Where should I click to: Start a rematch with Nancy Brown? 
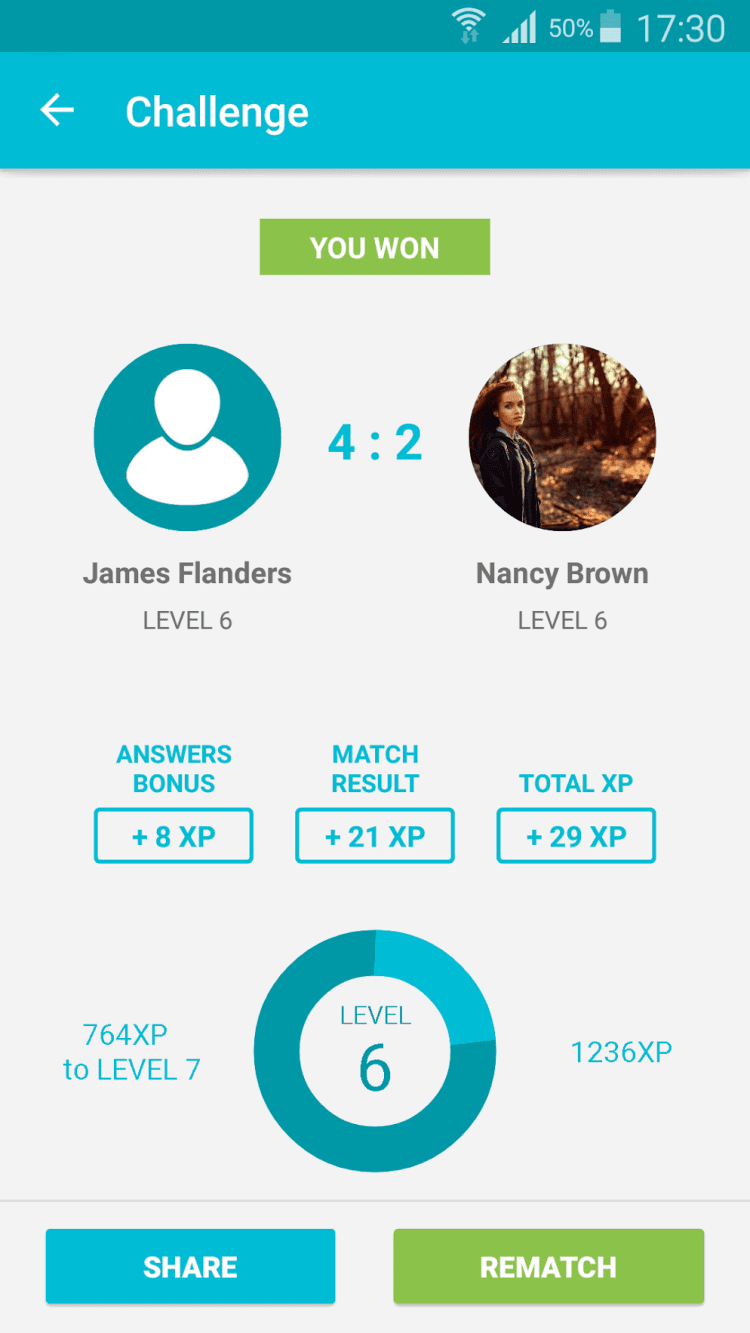[x=548, y=1266]
